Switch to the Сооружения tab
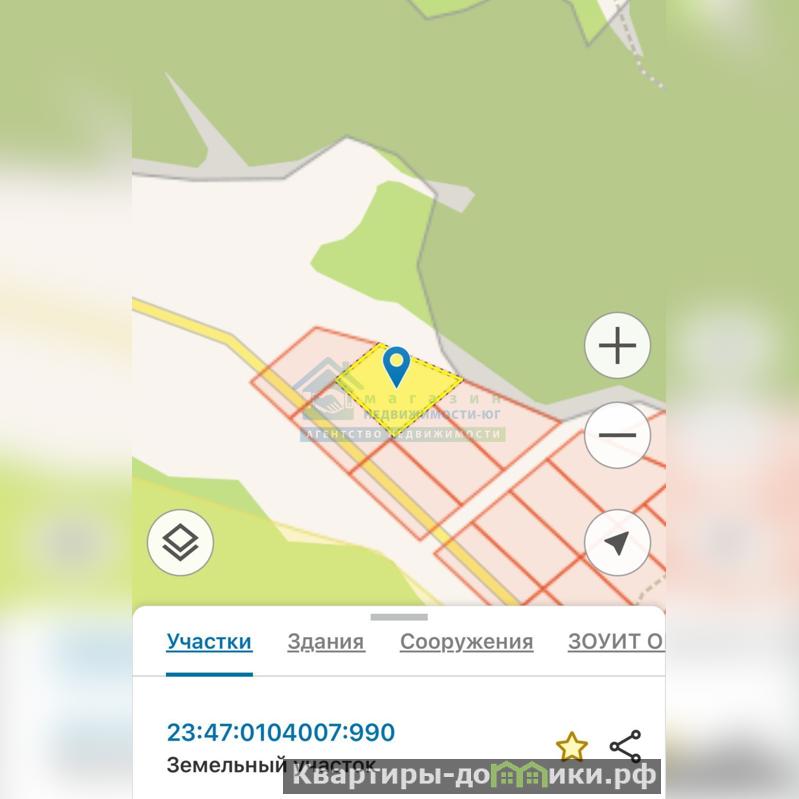 pos(466,642)
